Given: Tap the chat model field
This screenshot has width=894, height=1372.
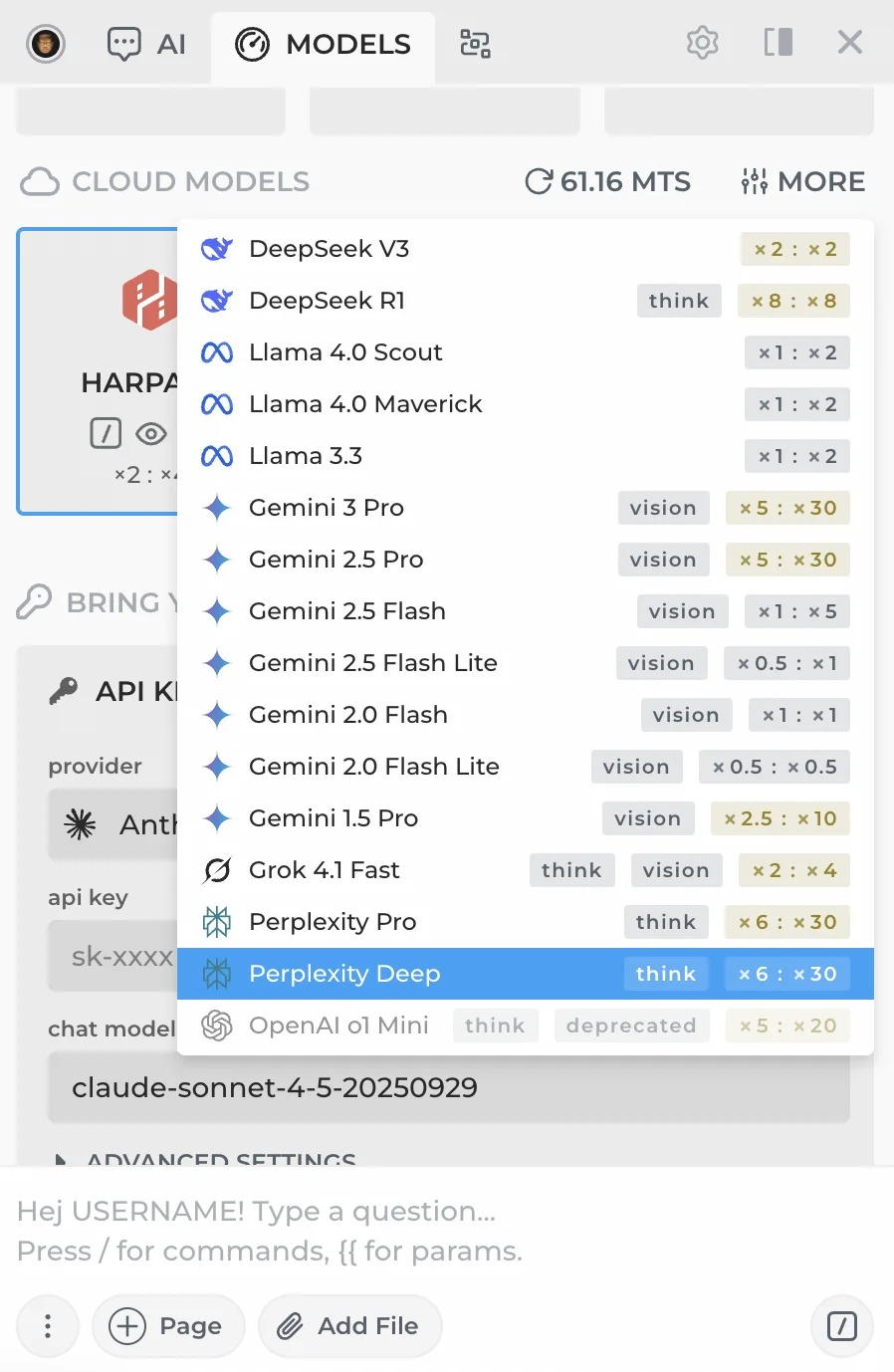Looking at the screenshot, I should [448, 1087].
